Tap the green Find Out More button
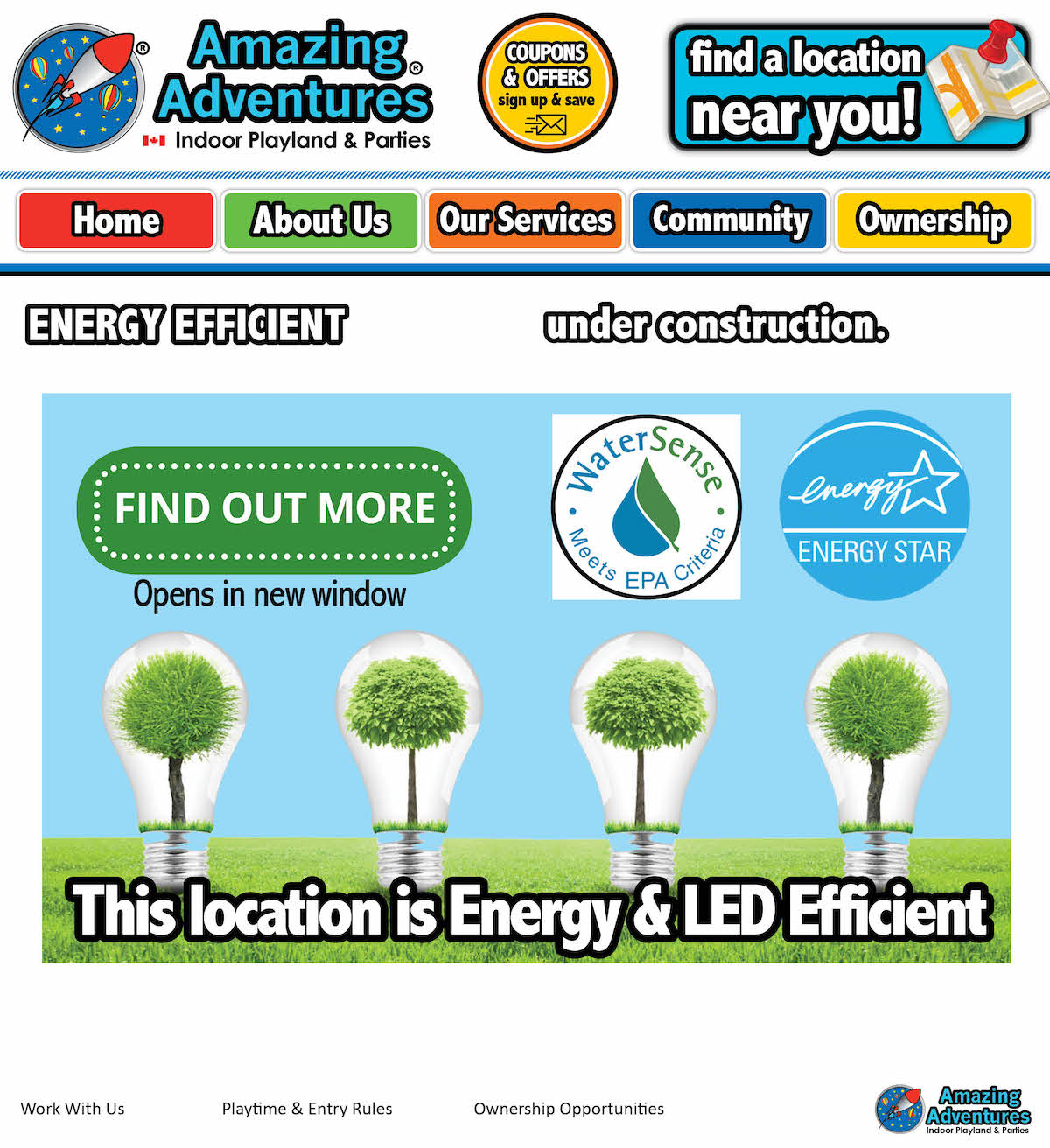1050x1148 pixels. 274,509
